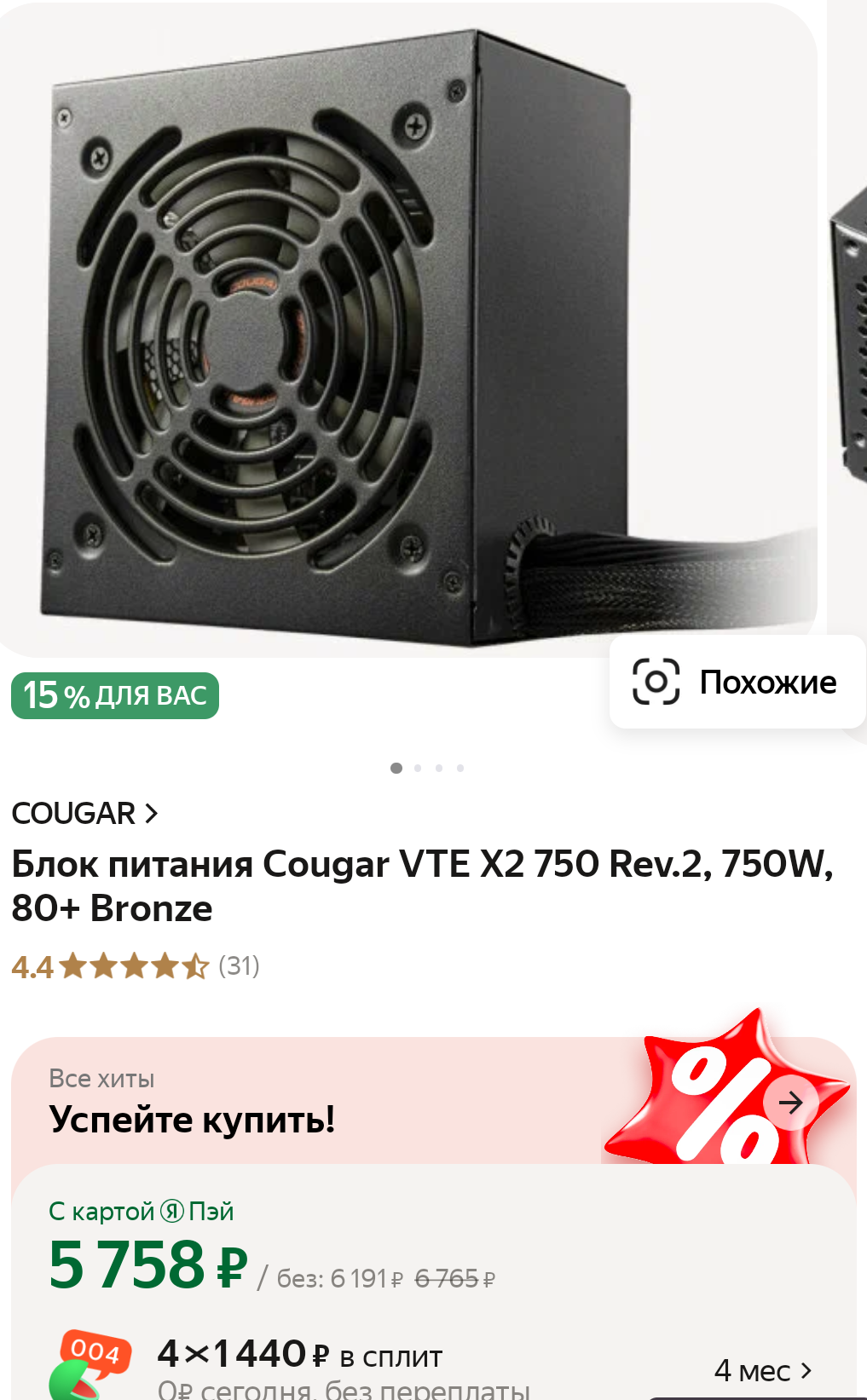
Task: Open the COUGAR brand page
Action: [x=84, y=813]
